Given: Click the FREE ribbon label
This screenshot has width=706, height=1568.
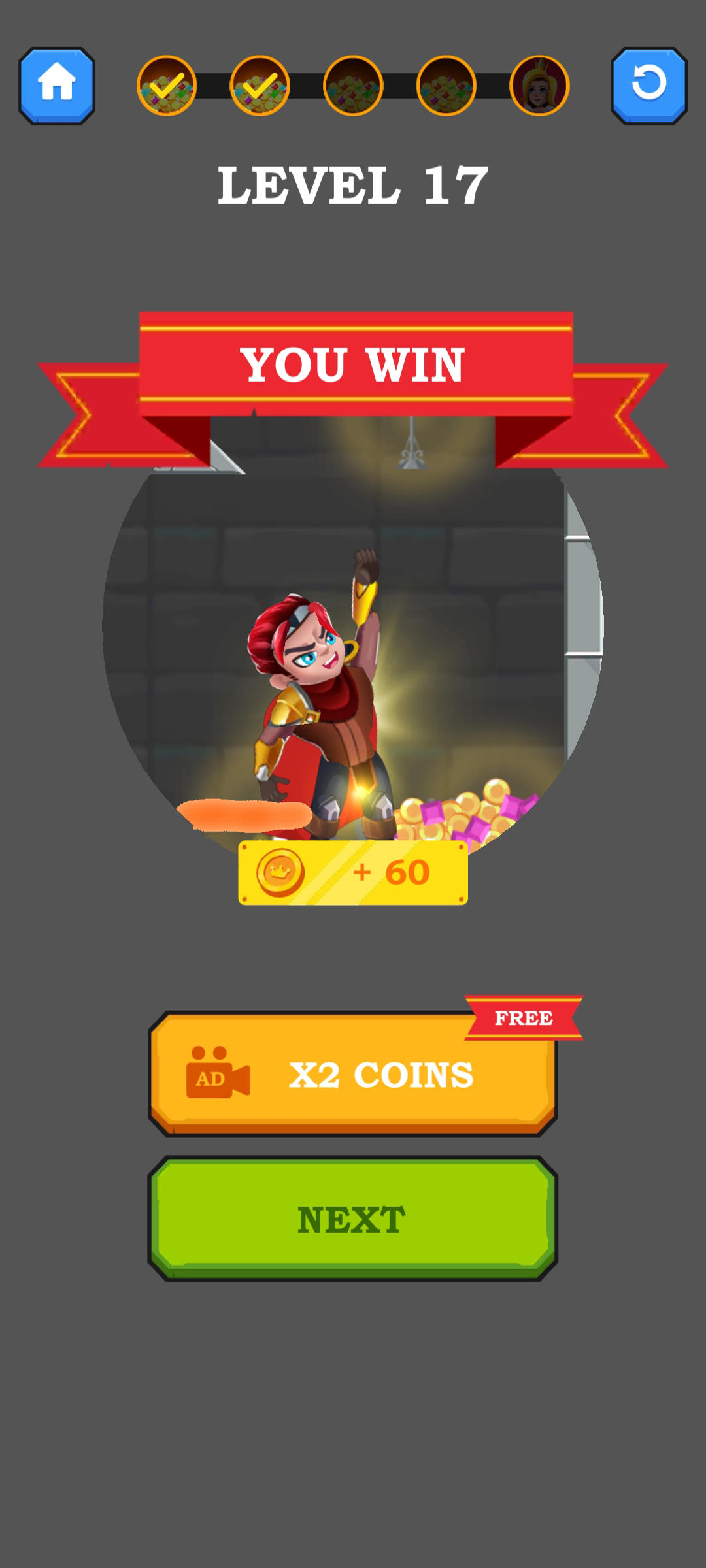Looking at the screenshot, I should (x=522, y=1018).
